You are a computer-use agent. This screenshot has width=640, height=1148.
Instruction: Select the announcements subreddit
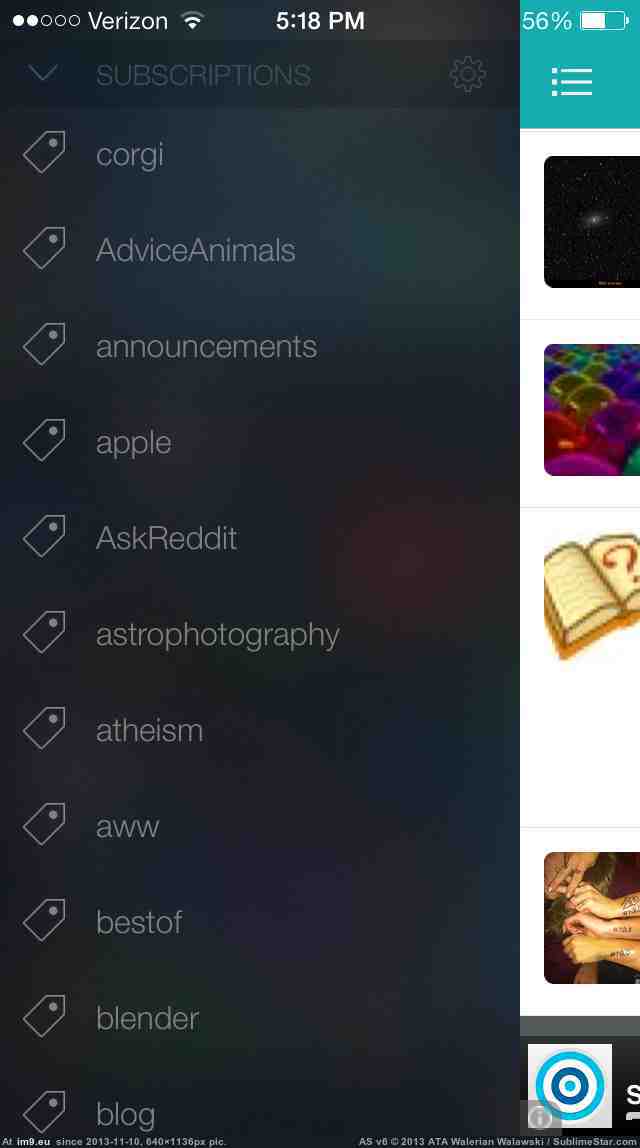(x=260, y=346)
